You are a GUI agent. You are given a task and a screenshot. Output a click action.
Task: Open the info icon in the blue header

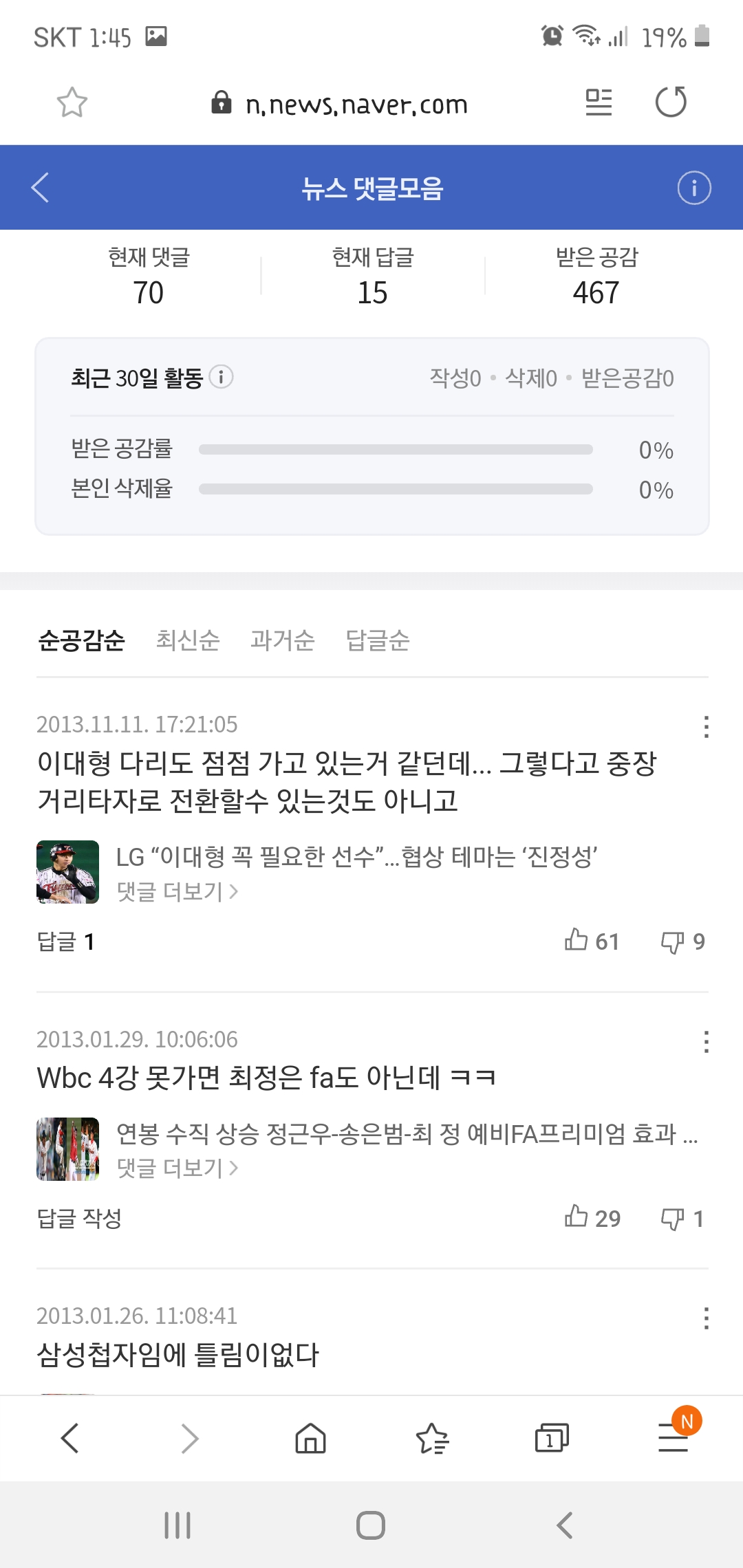[693, 188]
